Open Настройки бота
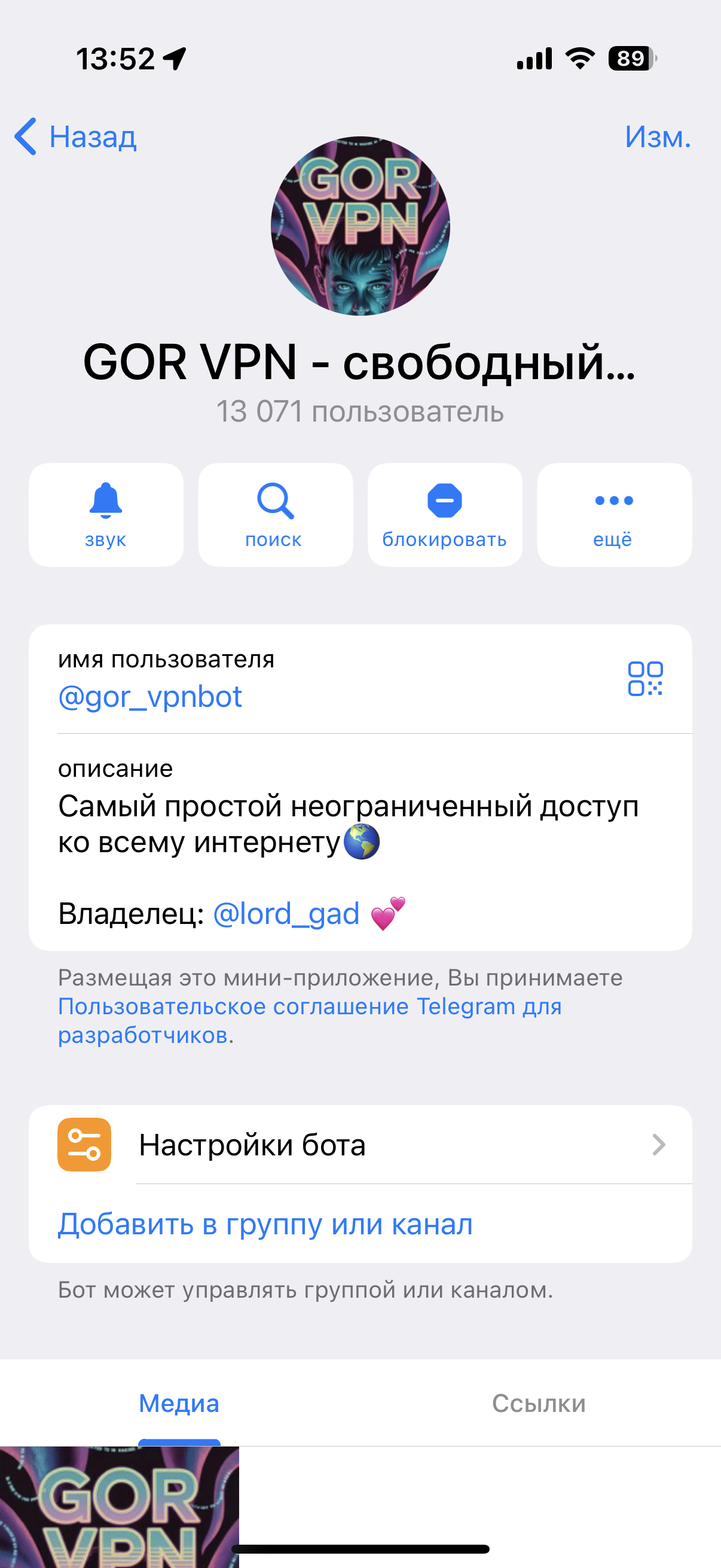The image size is (721, 1568). 360,1145
